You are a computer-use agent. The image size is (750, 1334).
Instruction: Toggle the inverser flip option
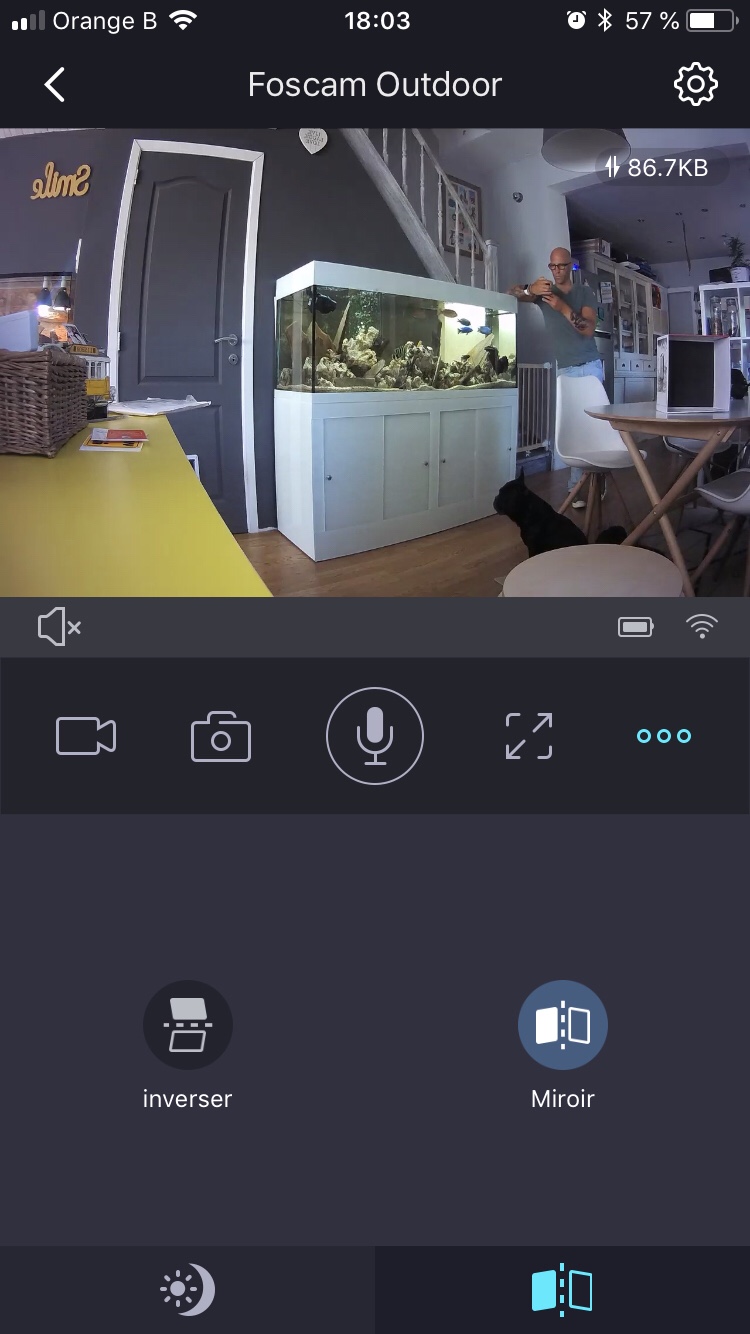[188, 1025]
